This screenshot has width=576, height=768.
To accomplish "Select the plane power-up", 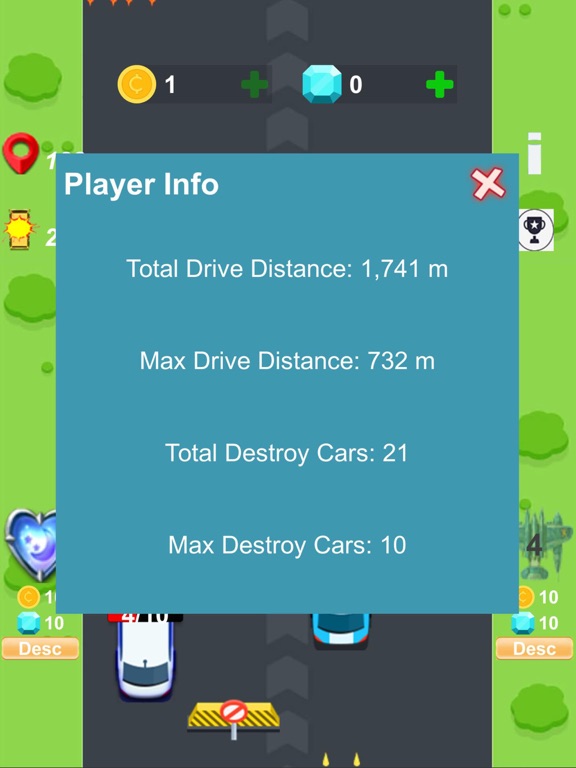I will click(544, 545).
